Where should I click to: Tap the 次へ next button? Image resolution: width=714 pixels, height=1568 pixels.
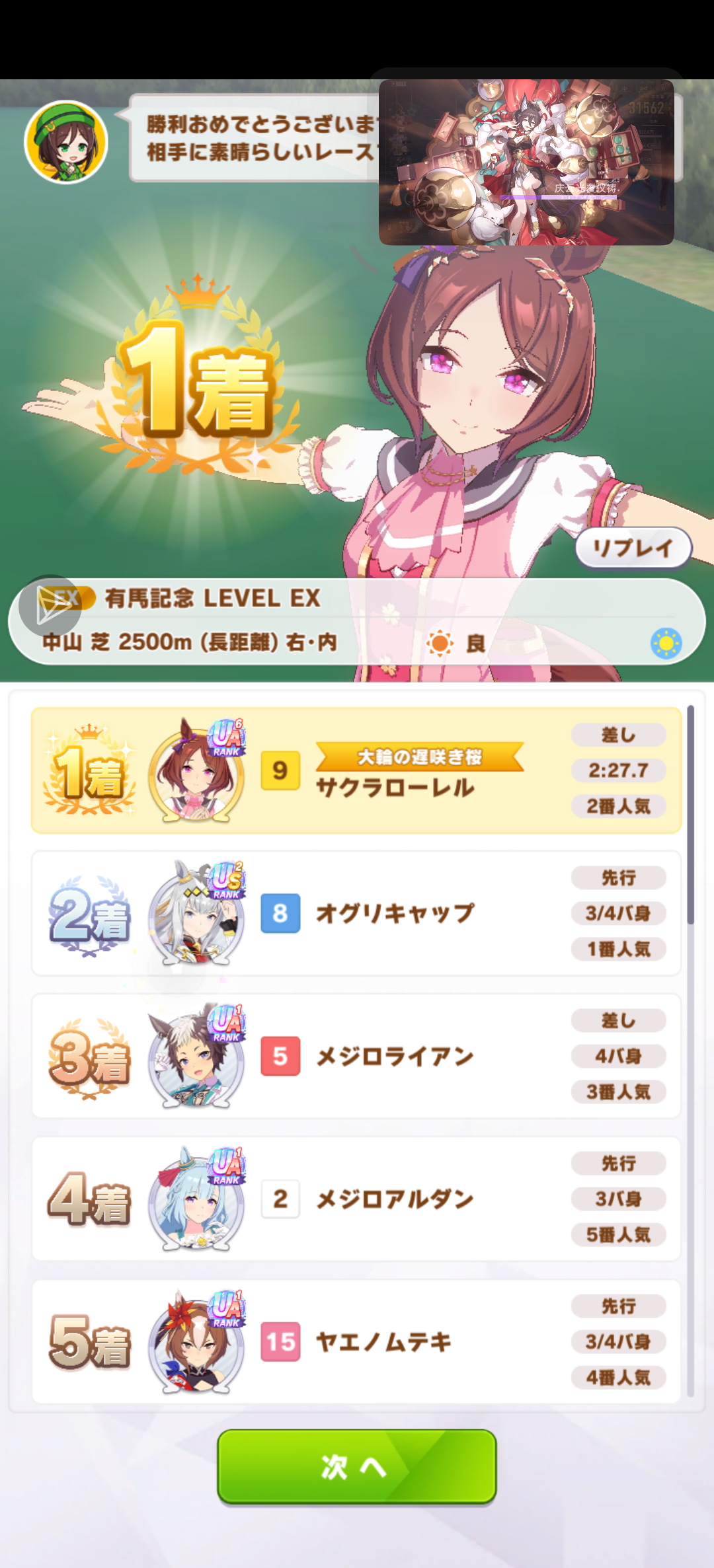coord(356,1466)
